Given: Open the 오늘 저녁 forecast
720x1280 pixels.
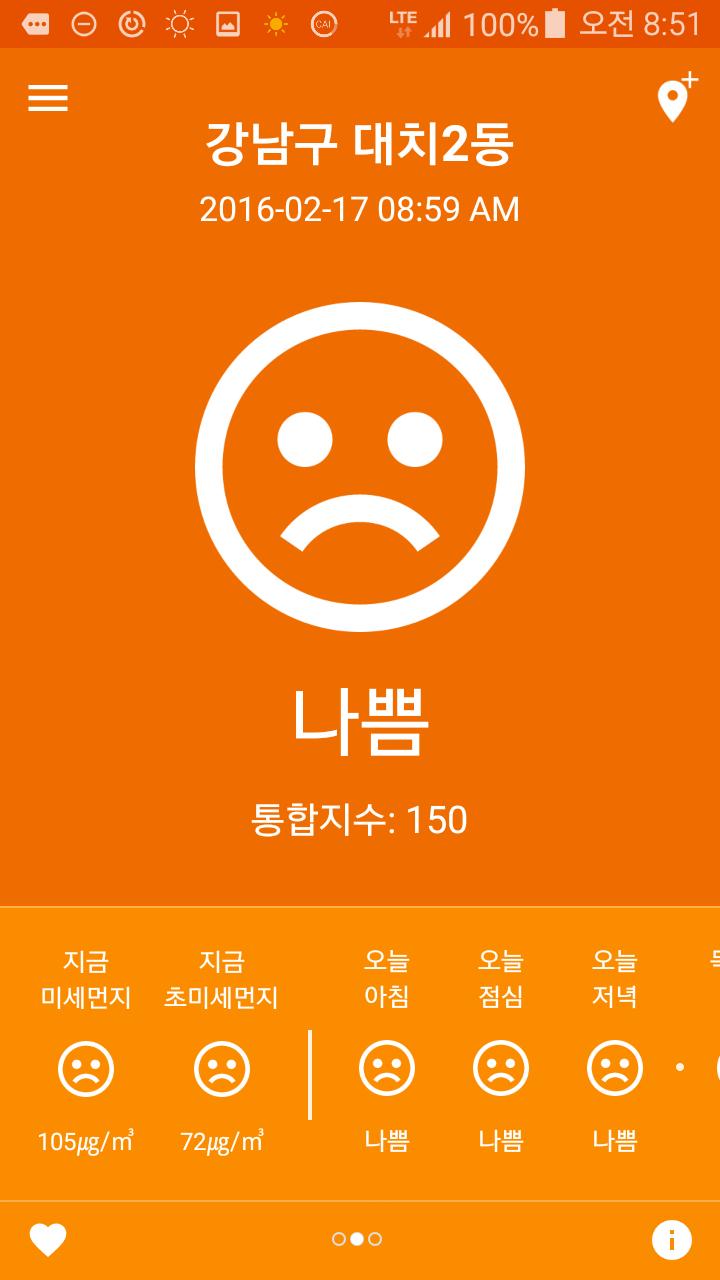Looking at the screenshot, I should [615, 1050].
